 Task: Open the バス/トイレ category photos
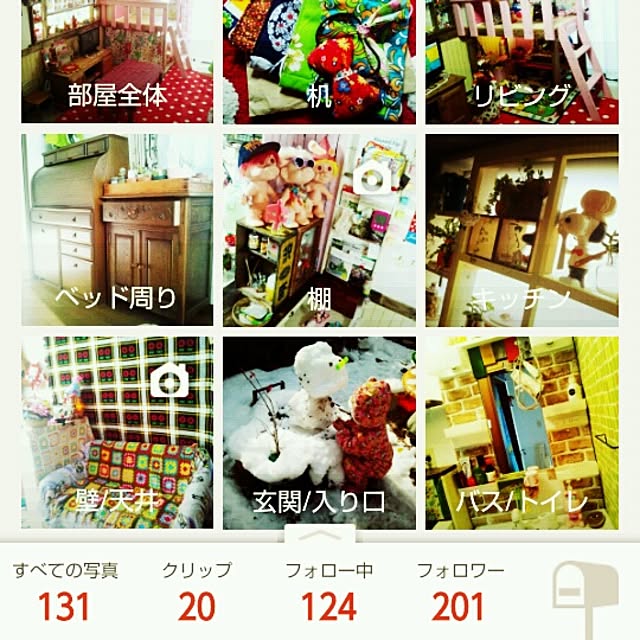click(x=522, y=432)
